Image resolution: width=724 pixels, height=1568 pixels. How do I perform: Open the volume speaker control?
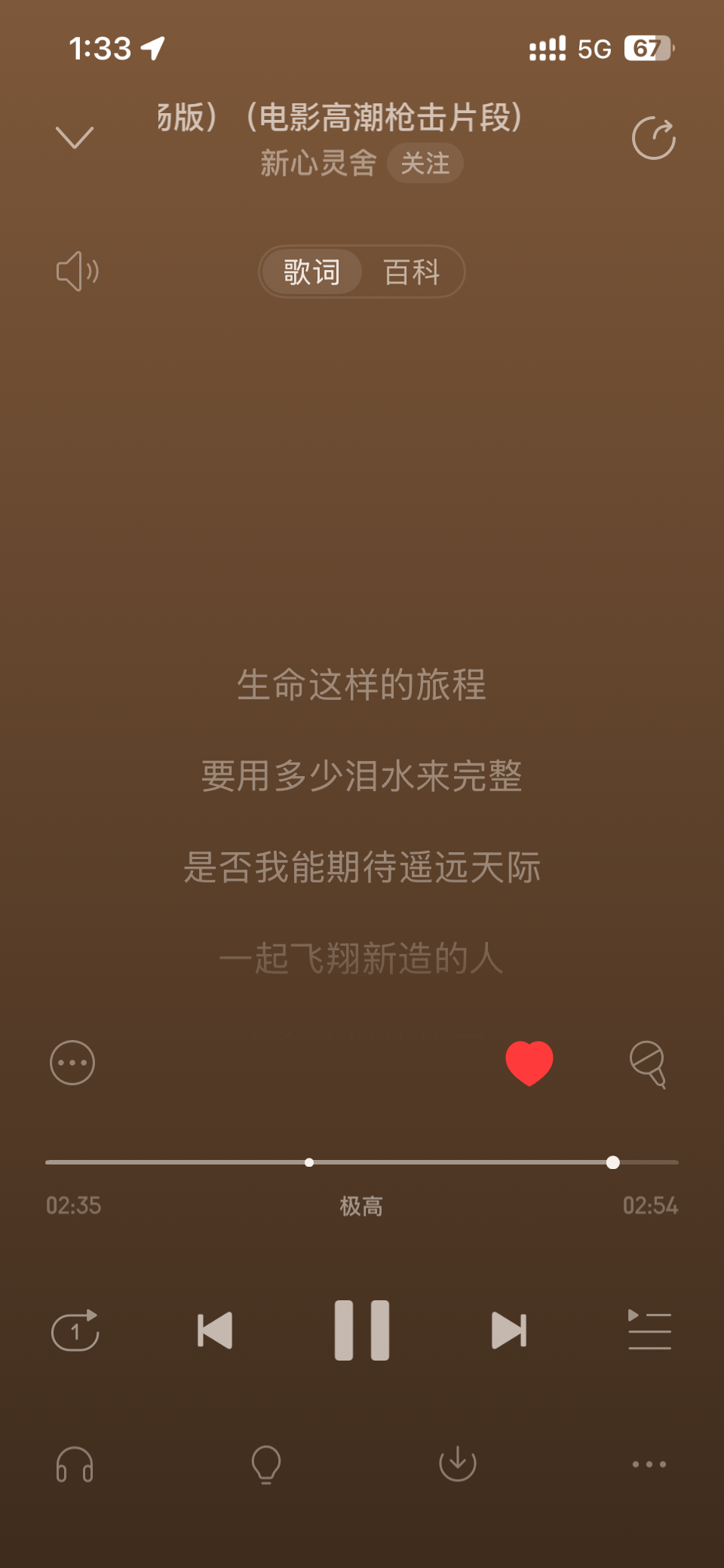78,272
